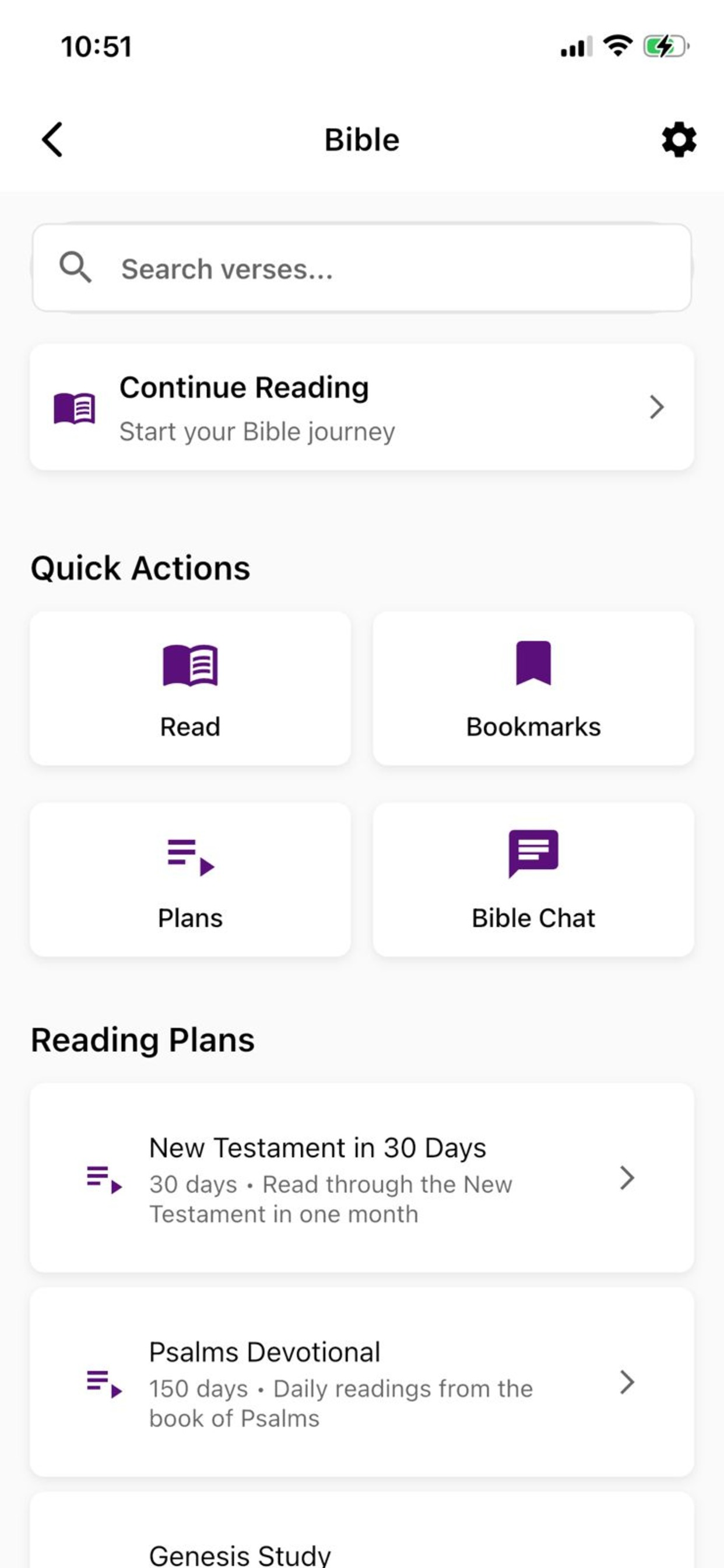Tap the Search verses field
The width and height of the screenshot is (724, 1568).
[x=362, y=268]
